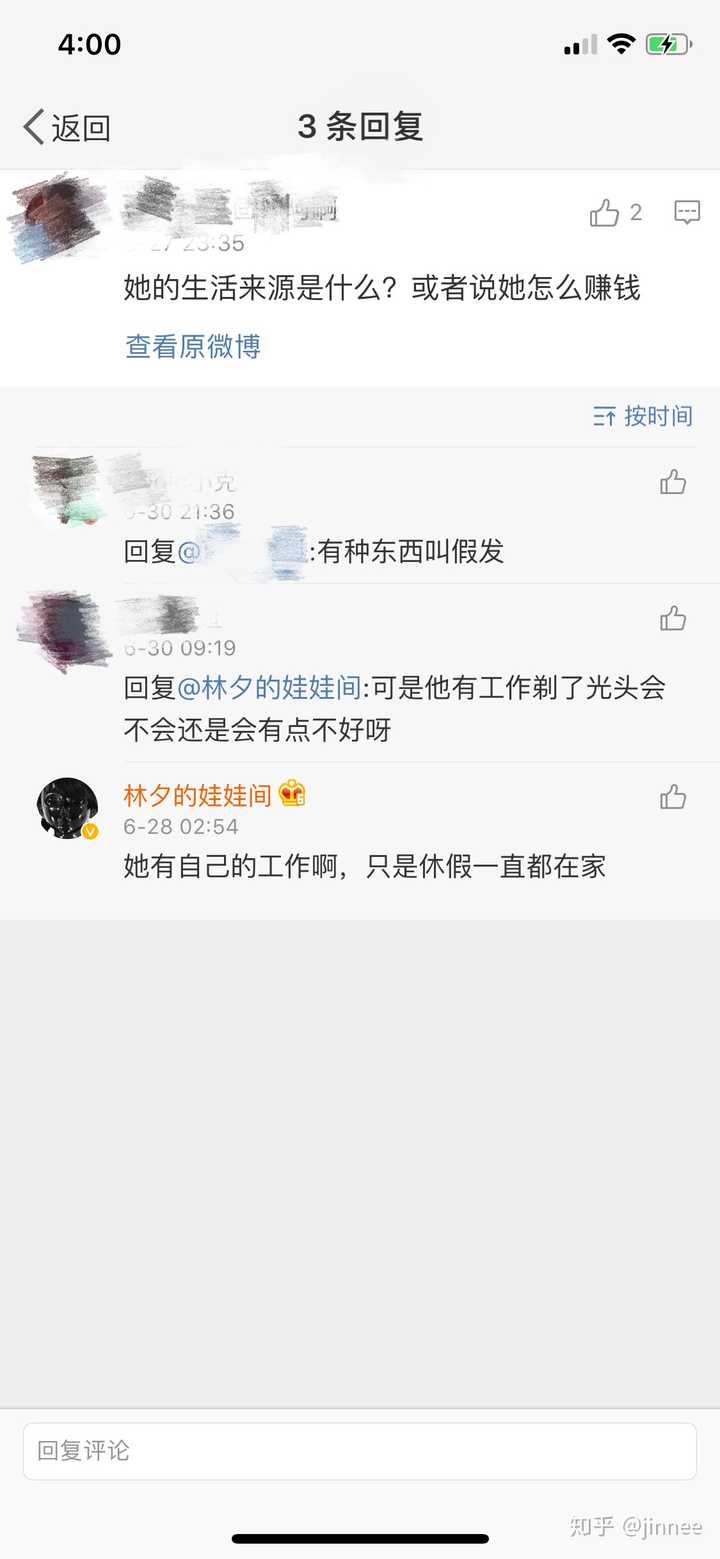Like the comment asking how she earns money
720x1559 pixels.
pos(605,212)
